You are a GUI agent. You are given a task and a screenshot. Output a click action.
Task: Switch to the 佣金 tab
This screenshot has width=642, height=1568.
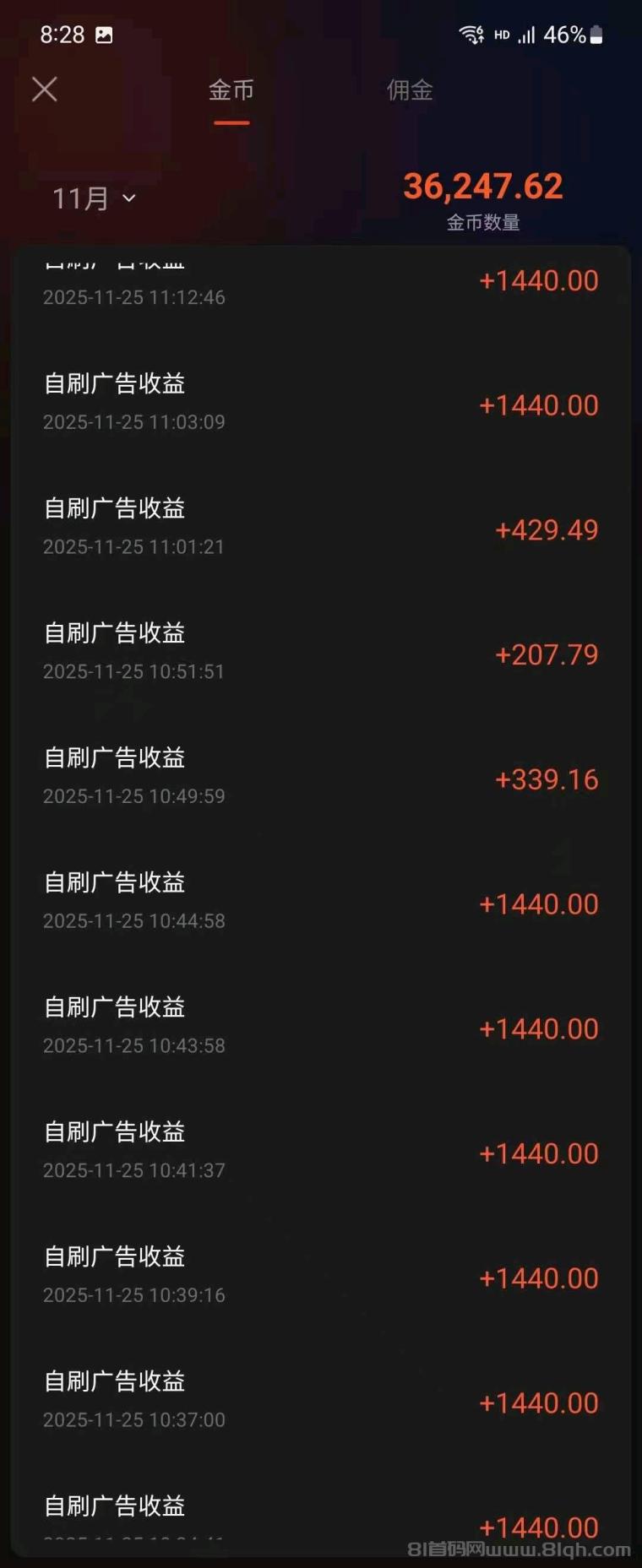(410, 90)
